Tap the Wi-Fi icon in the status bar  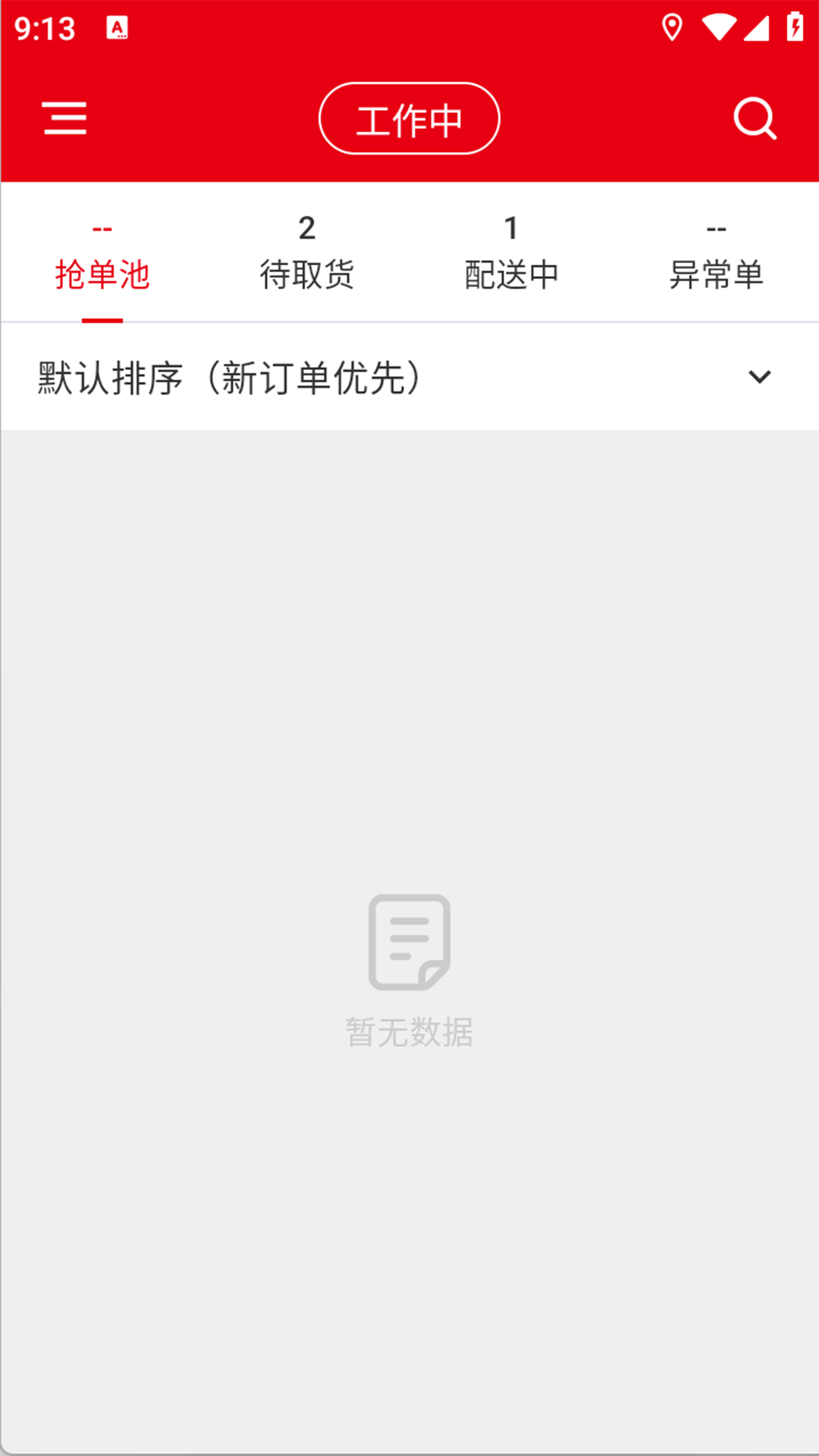coord(716,27)
